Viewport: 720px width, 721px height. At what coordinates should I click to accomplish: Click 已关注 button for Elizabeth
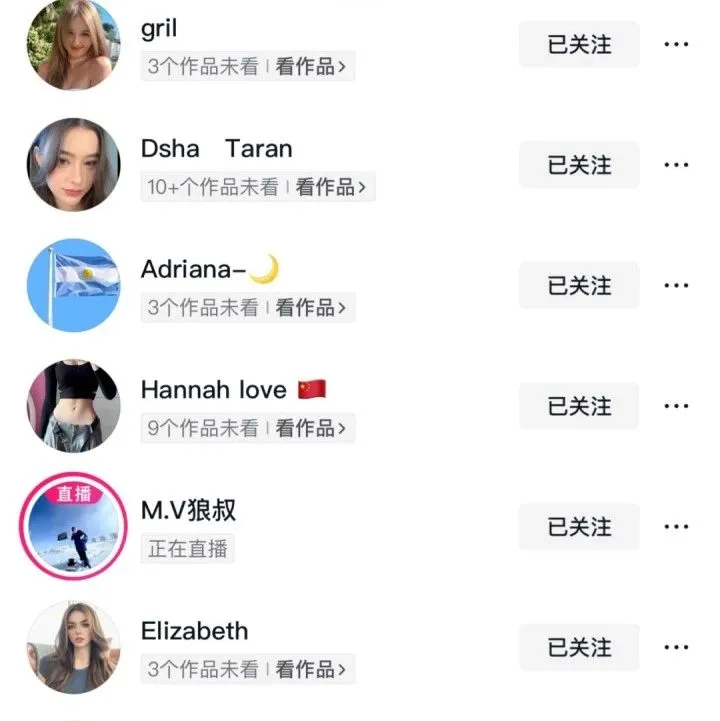click(x=578, y=647)
